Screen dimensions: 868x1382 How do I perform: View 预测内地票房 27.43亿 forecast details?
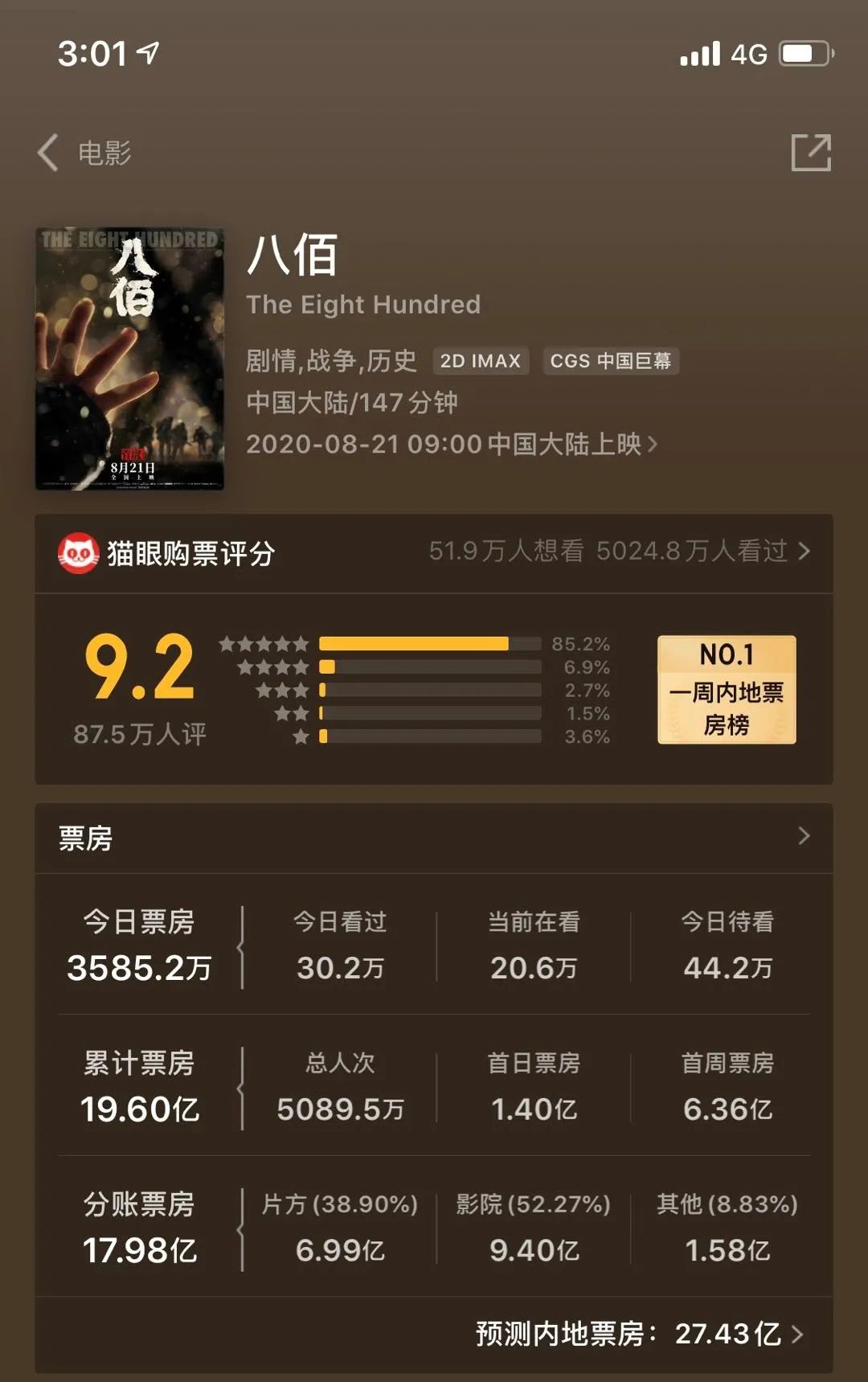639,1334
